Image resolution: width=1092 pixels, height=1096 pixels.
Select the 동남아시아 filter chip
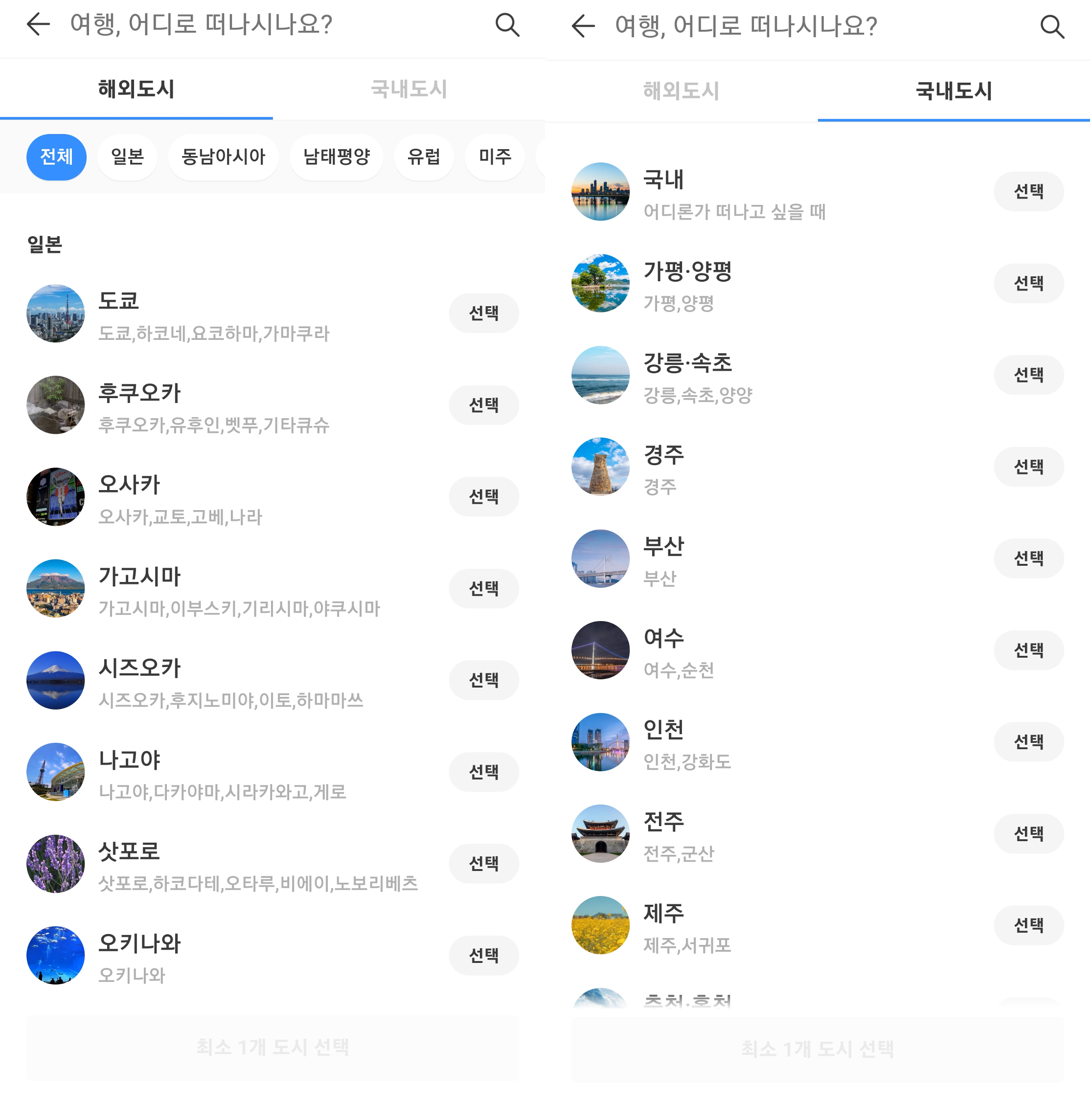(223, 157)
